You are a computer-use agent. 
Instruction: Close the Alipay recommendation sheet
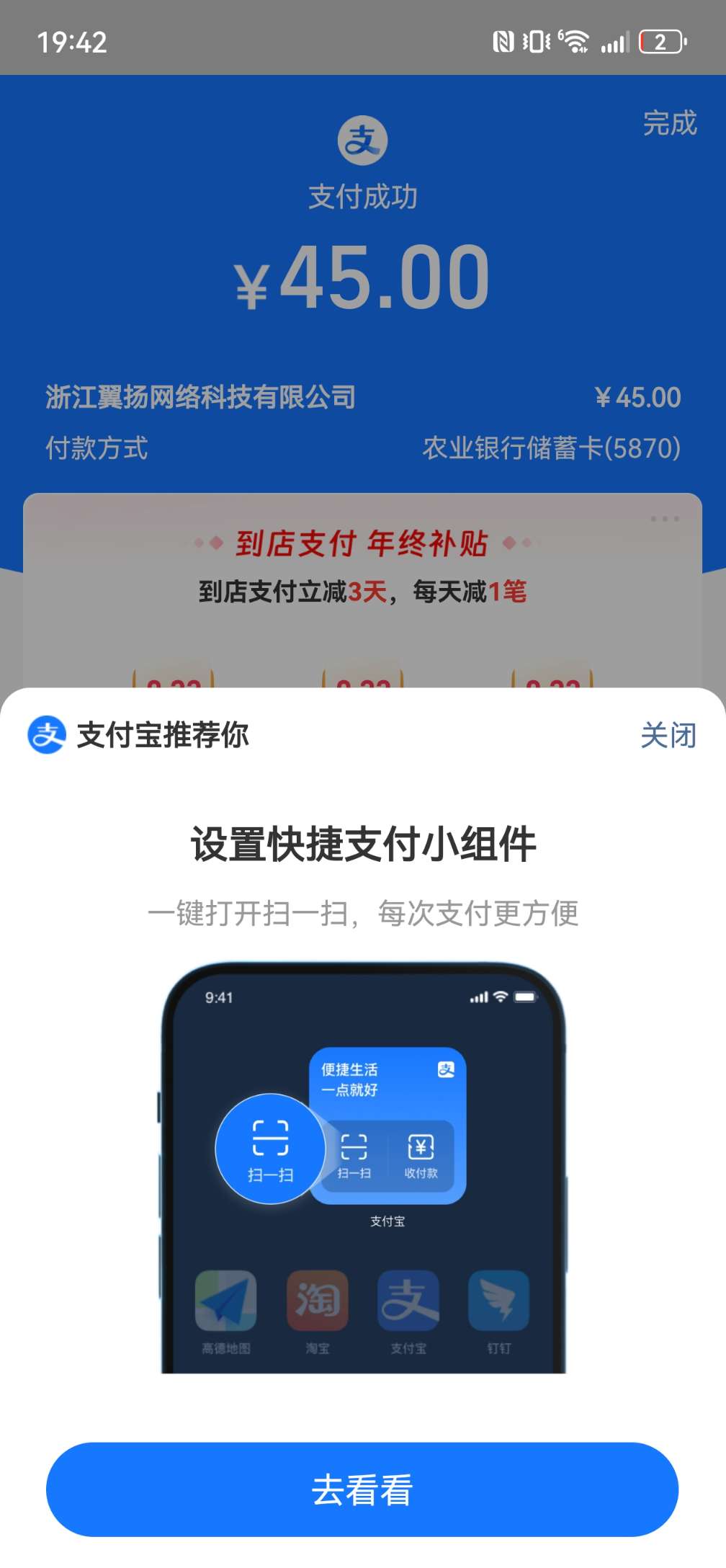[668, 736]
